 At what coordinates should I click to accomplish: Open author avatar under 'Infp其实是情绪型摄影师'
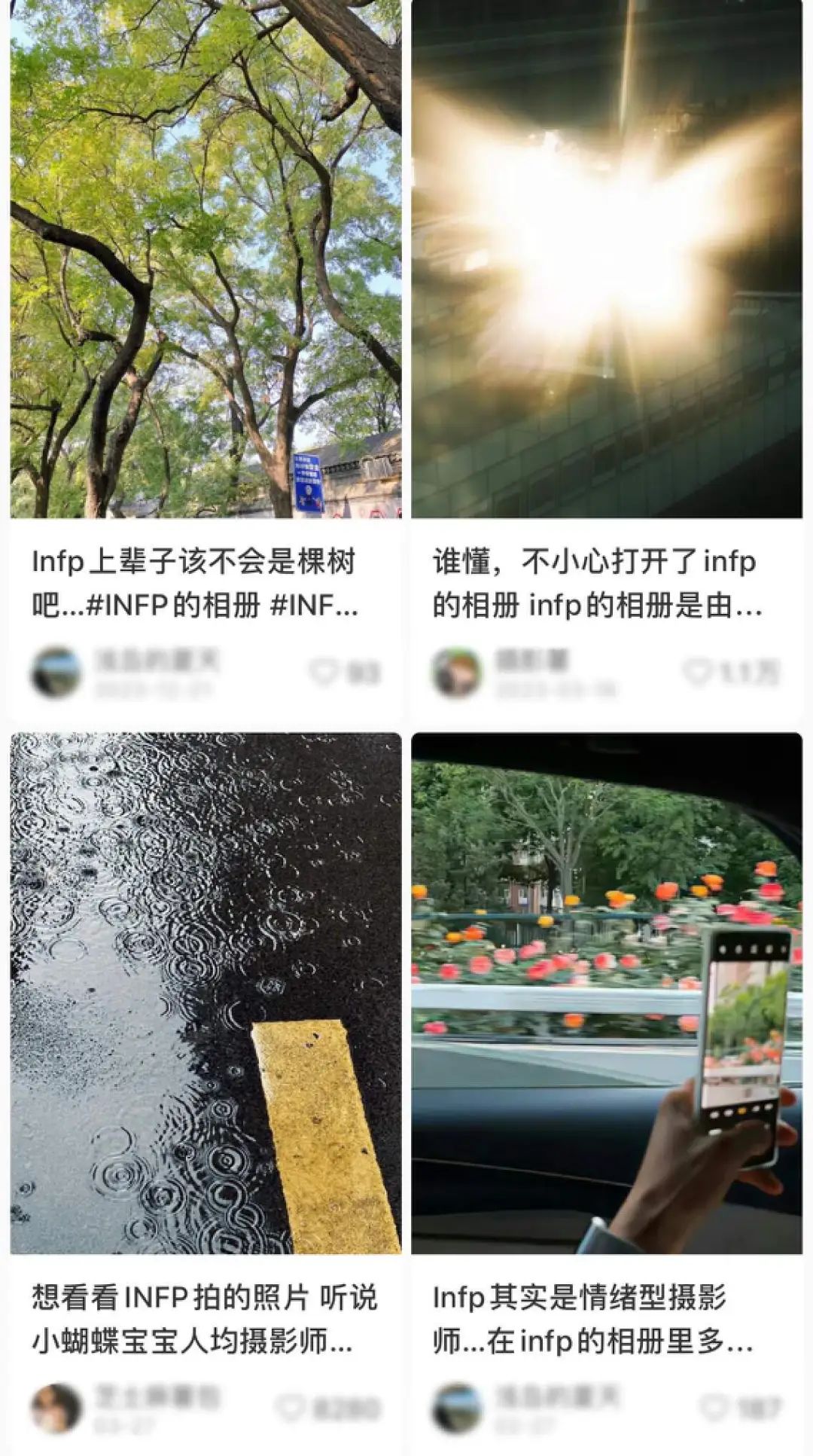pyautogui.click(x=457, y=1408)
